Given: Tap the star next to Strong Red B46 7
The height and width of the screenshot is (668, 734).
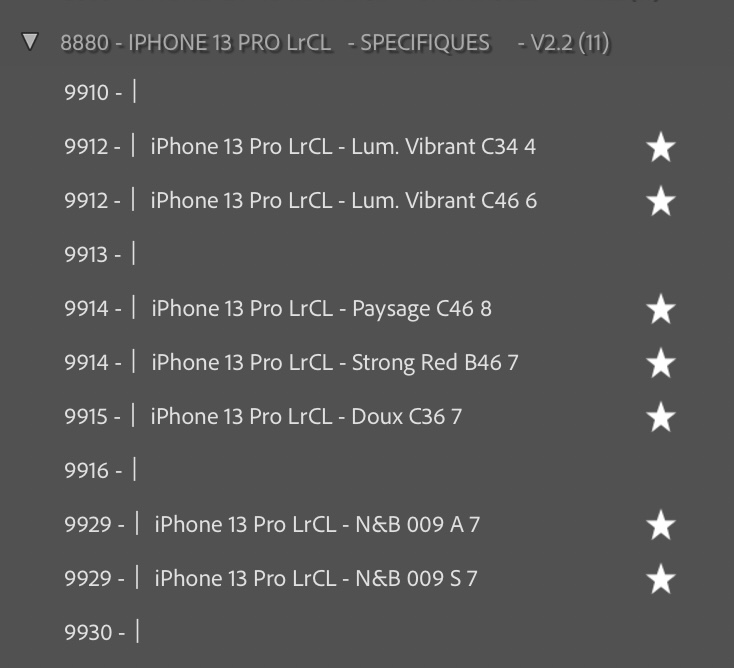Looking at the screenshot, I should point(661,364).
